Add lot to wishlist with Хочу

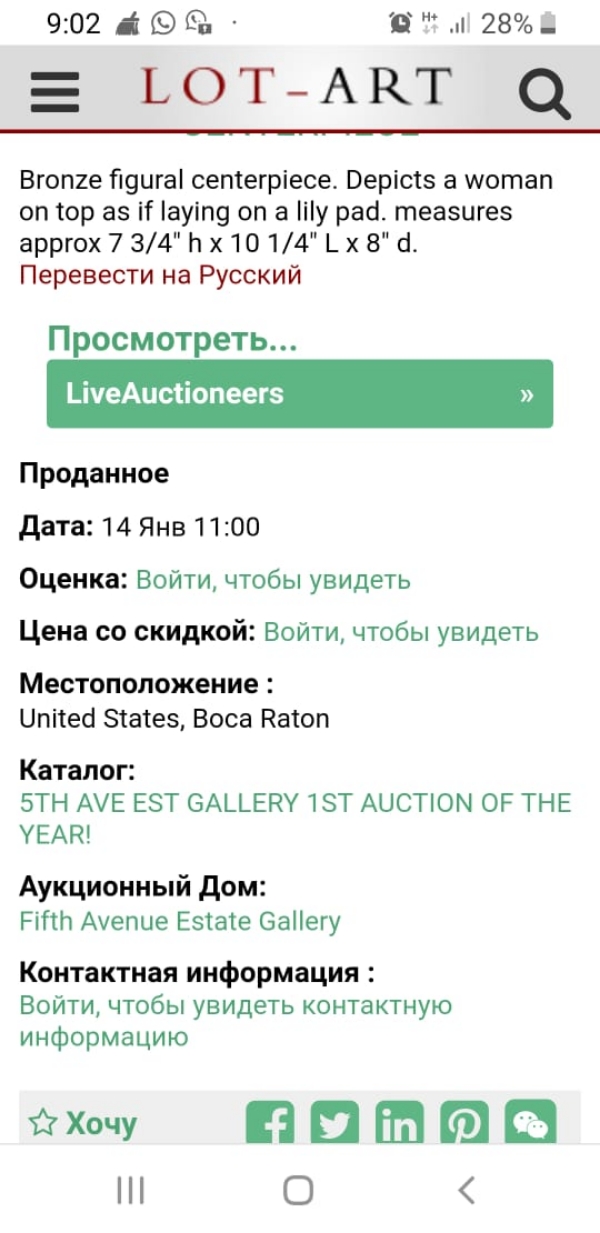(82, 1124)
